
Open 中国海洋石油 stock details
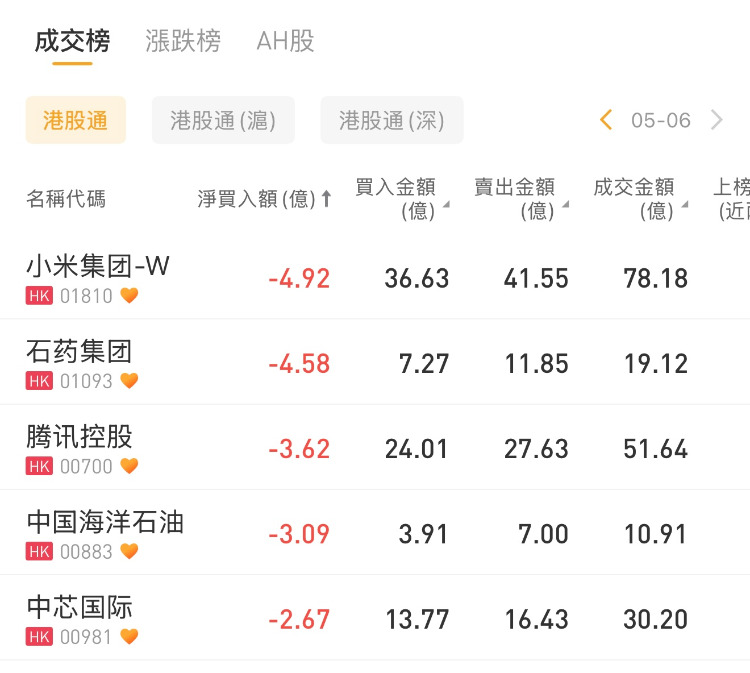(105, 532)
